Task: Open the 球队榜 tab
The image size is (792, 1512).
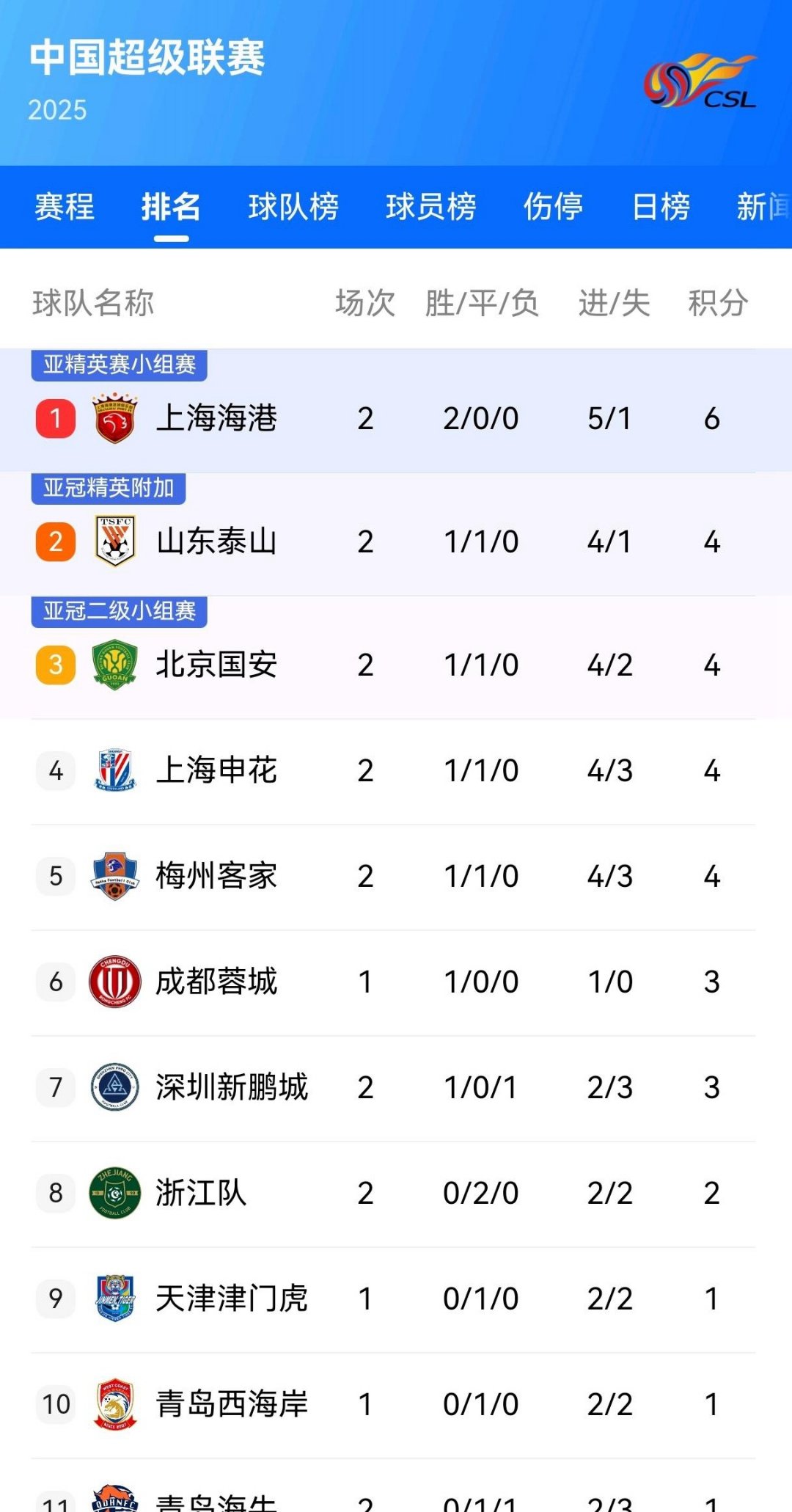Action: (x=293, y=206)
